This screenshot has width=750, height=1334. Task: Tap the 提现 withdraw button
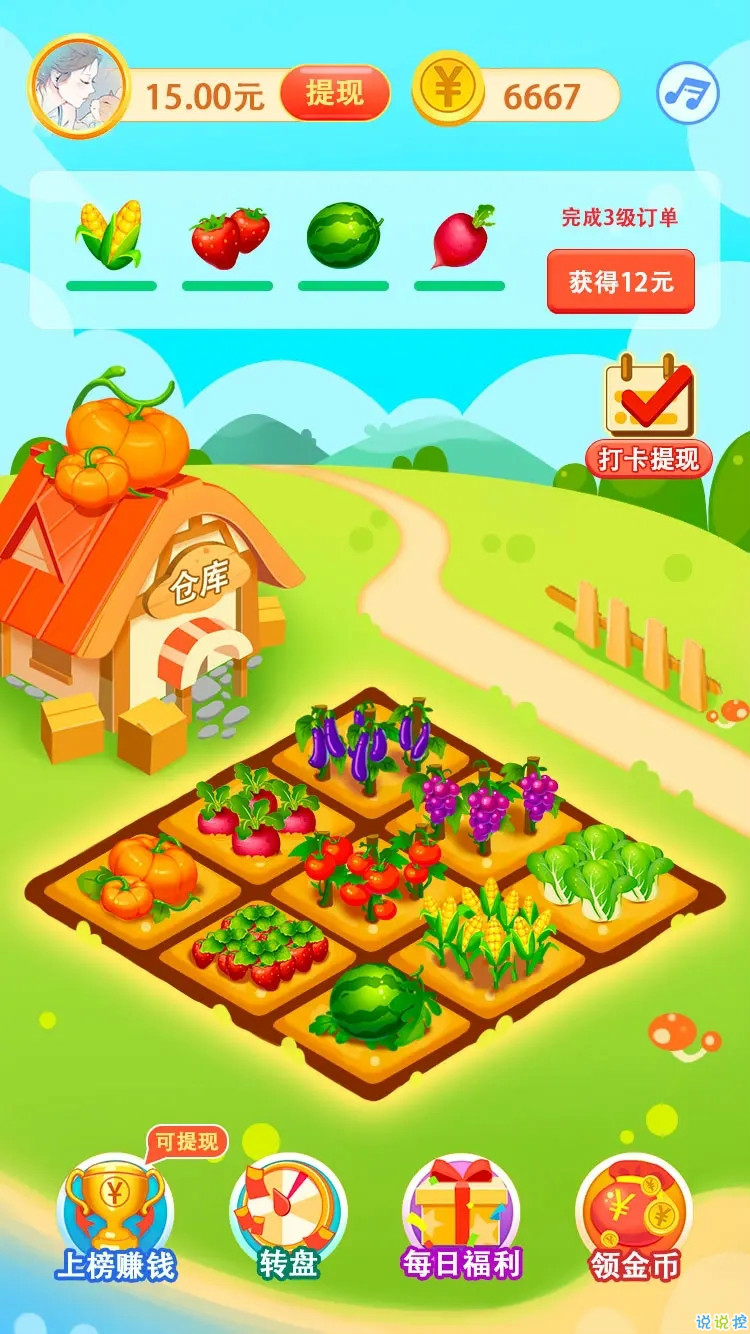pos(334,94)
